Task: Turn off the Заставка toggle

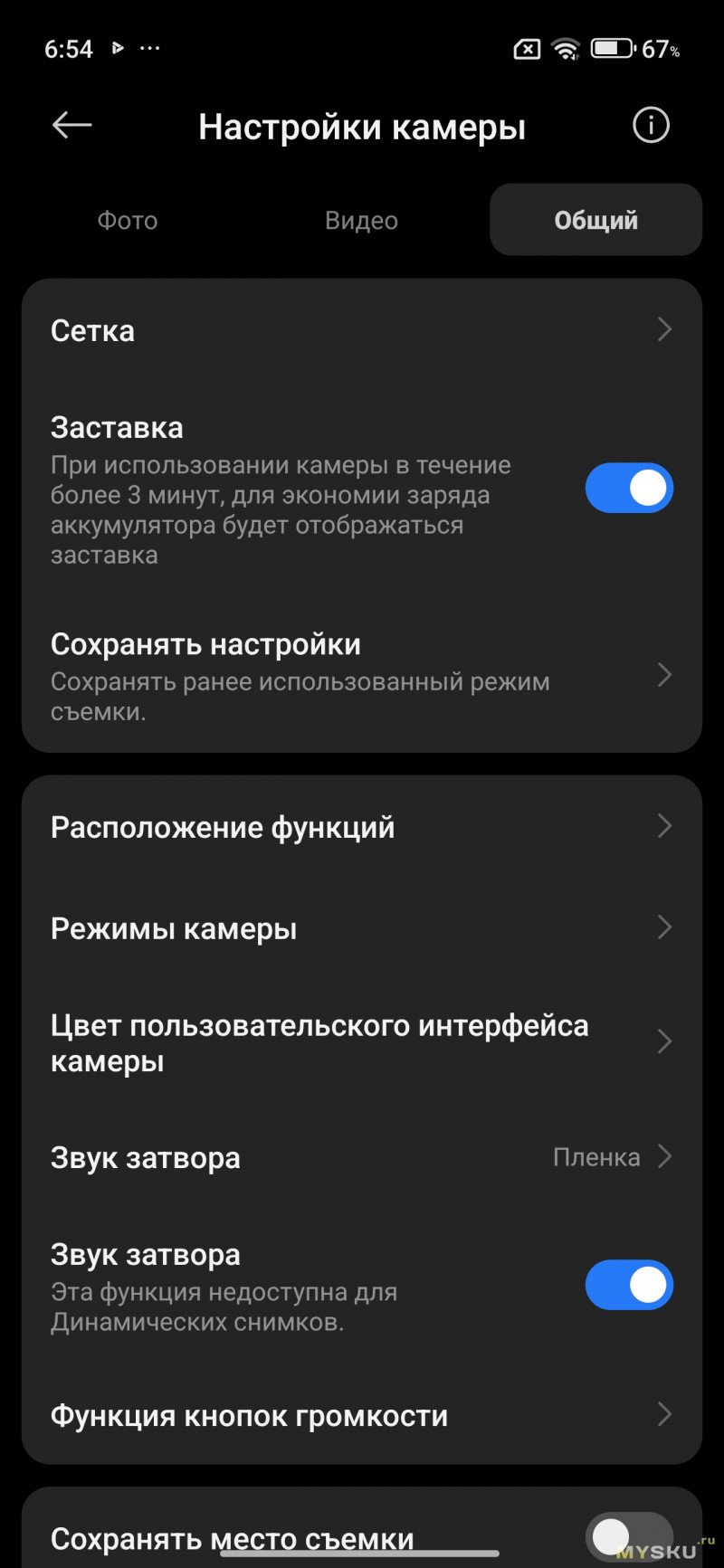Action: pos(629,489)
